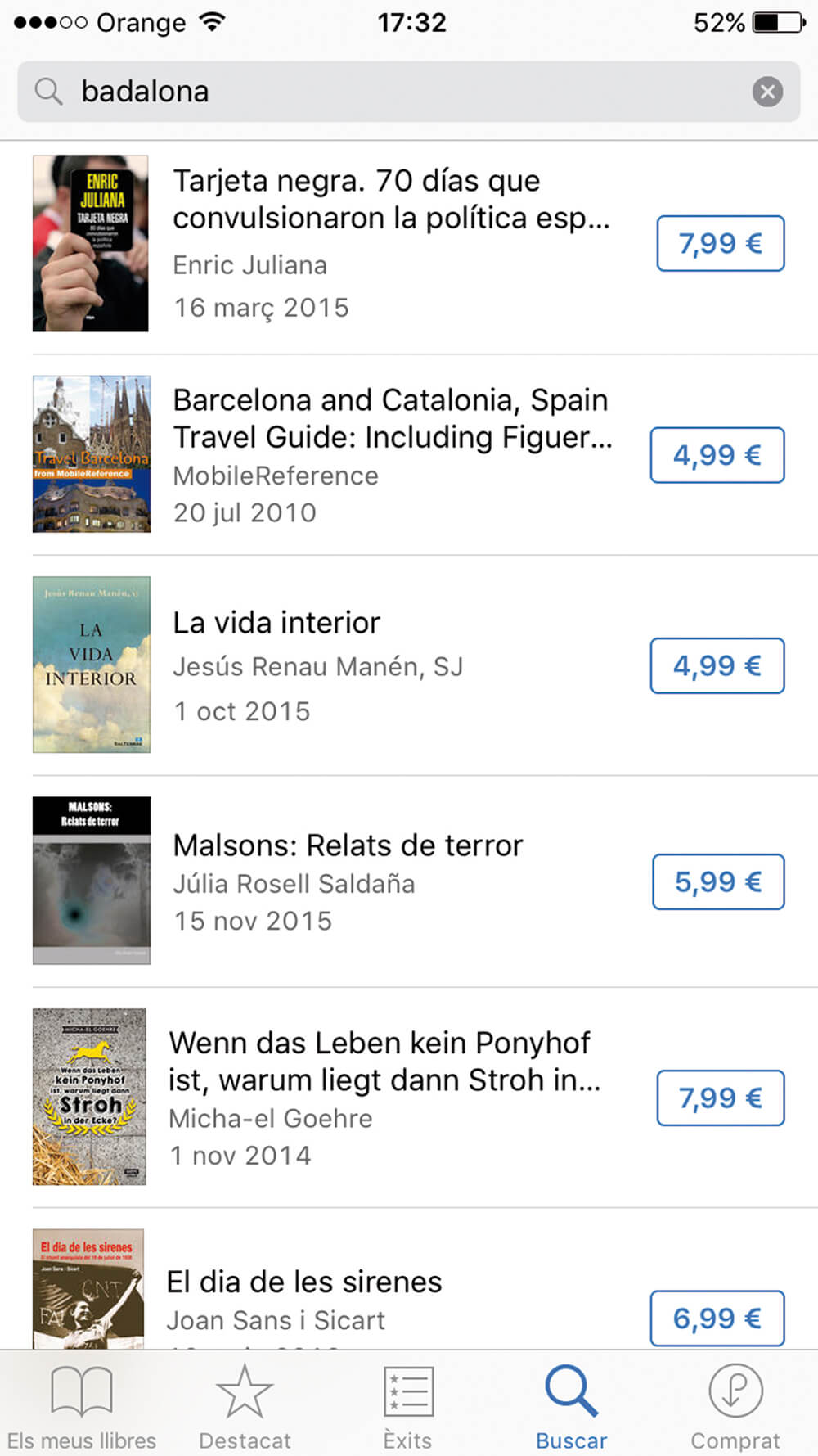Buy Wenn das Leben kein Ponyhof book
This screenshot has height=1456, width=818.
[x=720, y=1098]
